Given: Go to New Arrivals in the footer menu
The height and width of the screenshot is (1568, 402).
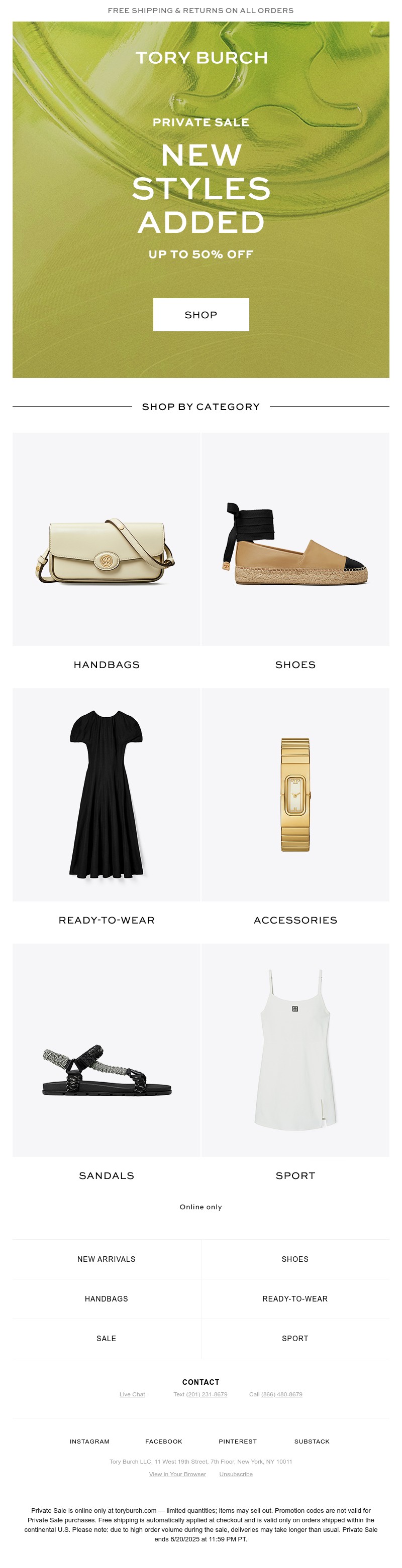Looking at the screenshot, I should click(x=107, y=1259).
